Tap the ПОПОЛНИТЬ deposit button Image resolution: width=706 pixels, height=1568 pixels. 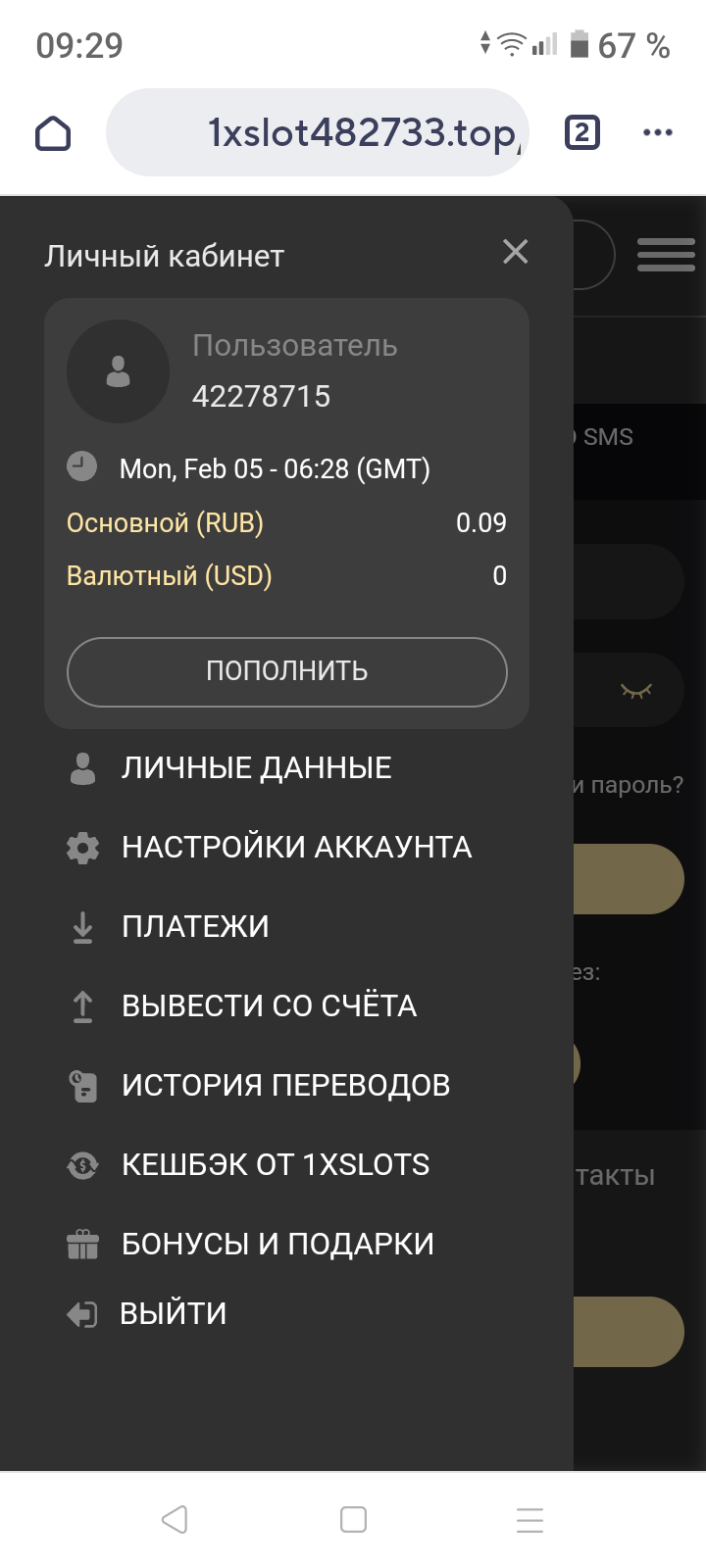pos(286,671)
